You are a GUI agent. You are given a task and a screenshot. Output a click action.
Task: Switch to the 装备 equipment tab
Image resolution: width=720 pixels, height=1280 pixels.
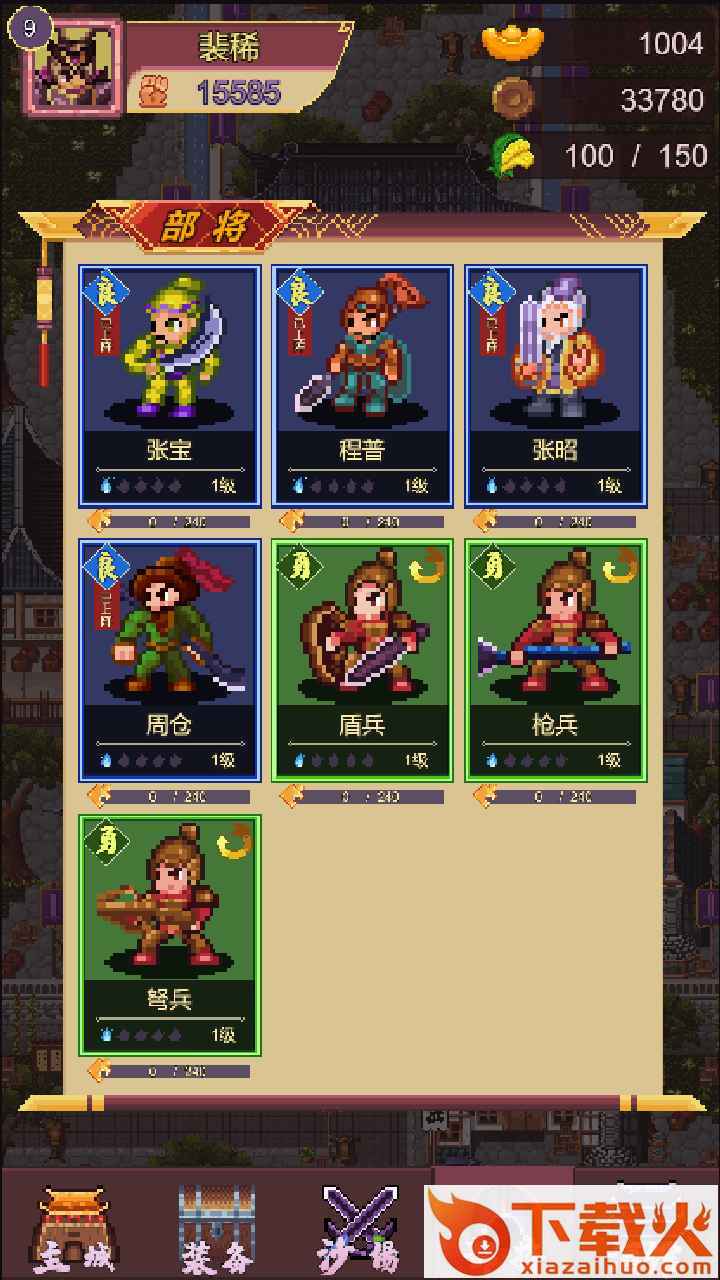(x=216, y=1228)
